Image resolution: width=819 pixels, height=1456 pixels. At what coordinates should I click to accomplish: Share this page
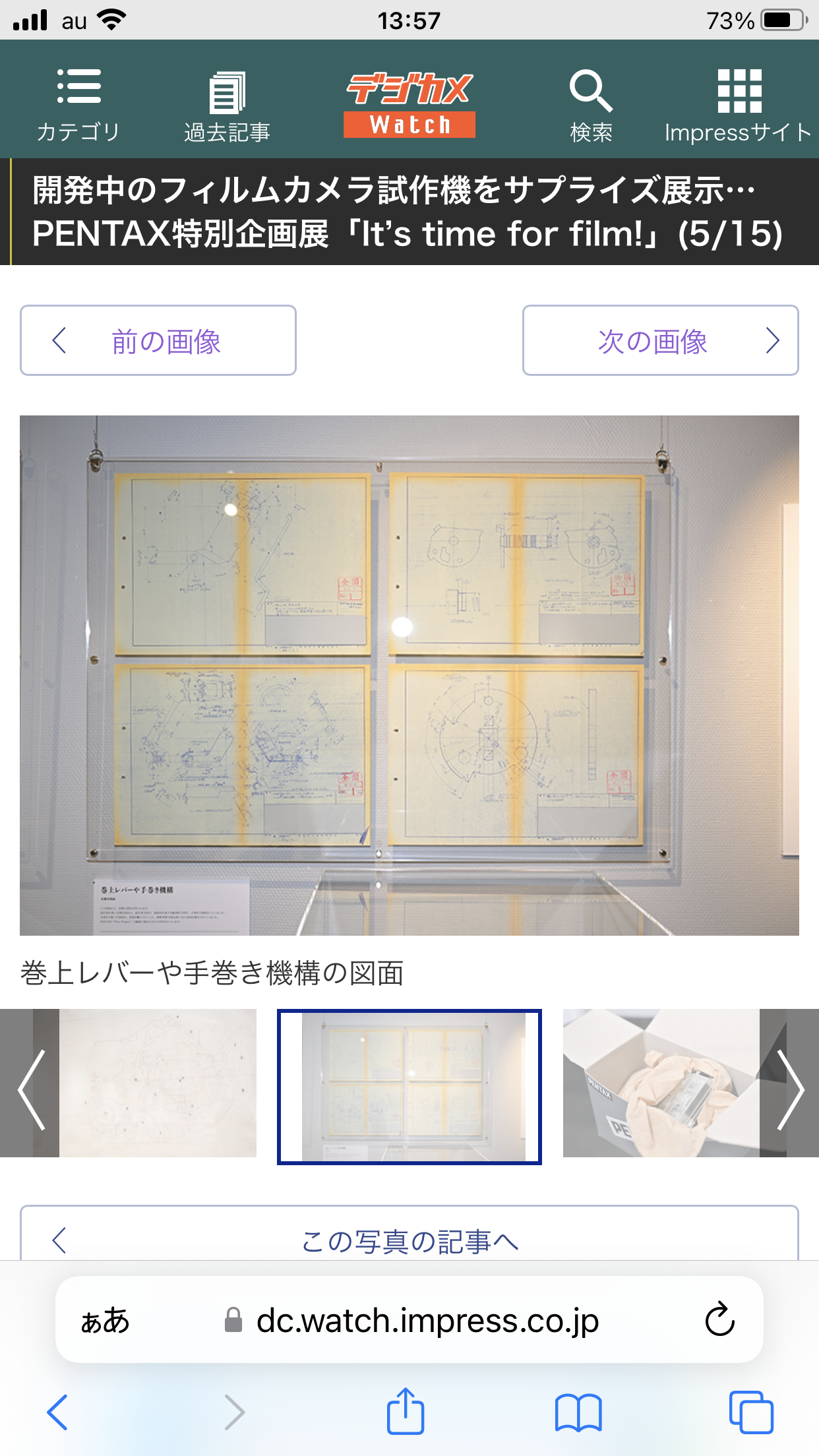[x=406, y=1410]
